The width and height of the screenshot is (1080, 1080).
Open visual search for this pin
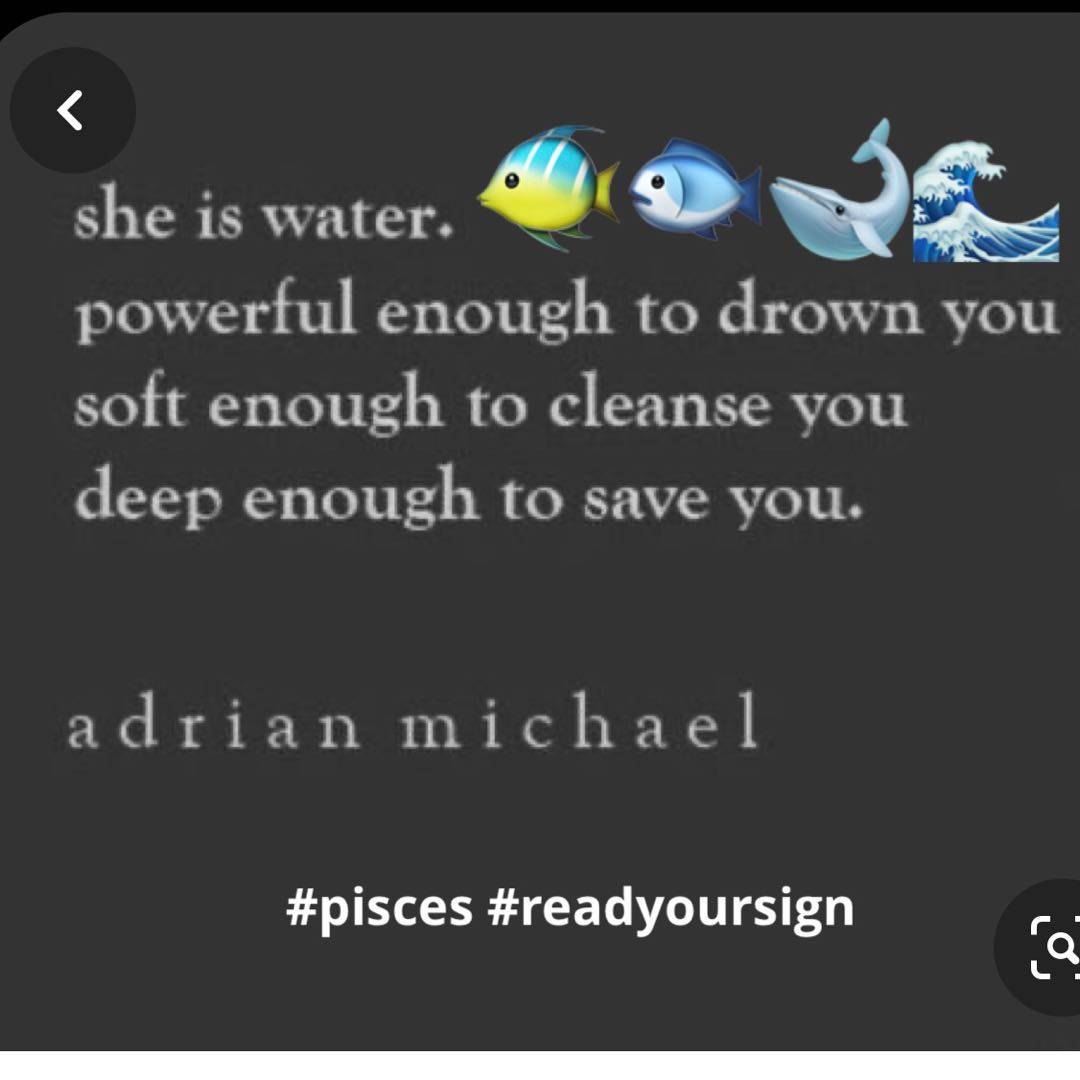pyautogui.click(x=1052, y=944)
